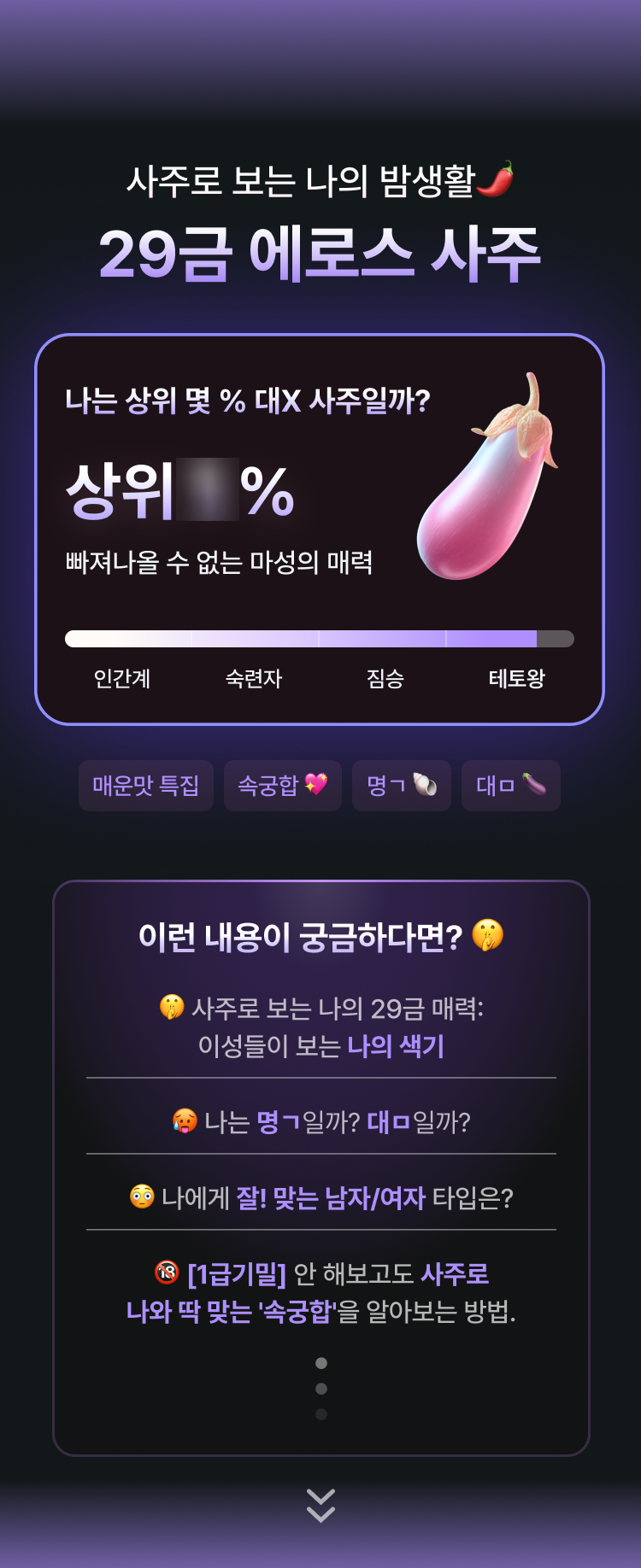Viewport: 641px width, 1568px height.
Task: Click the 숙련자 label on the gauge
Action: click(x=254, y=679)
